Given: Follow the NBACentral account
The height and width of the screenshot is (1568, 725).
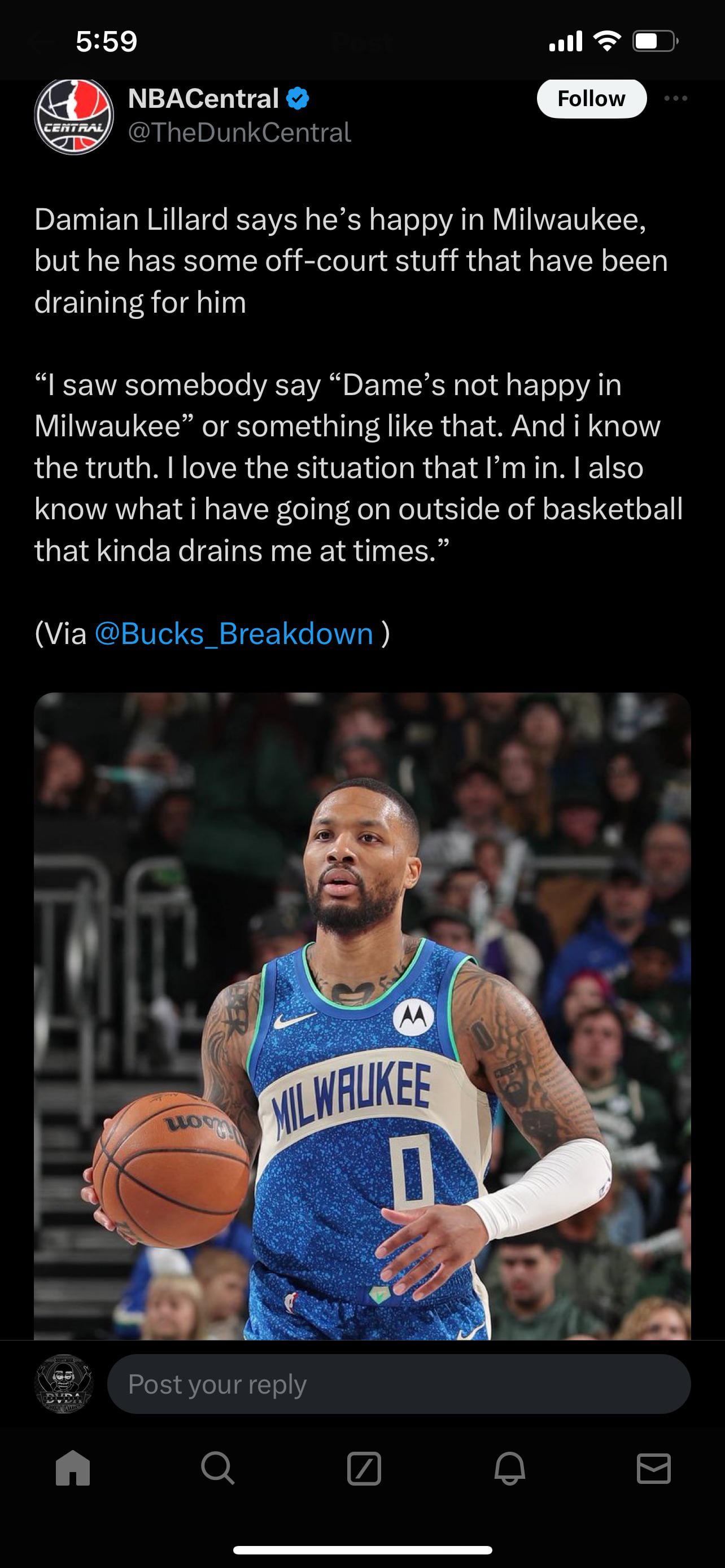Looking at the screenshot, I should 591,99.
